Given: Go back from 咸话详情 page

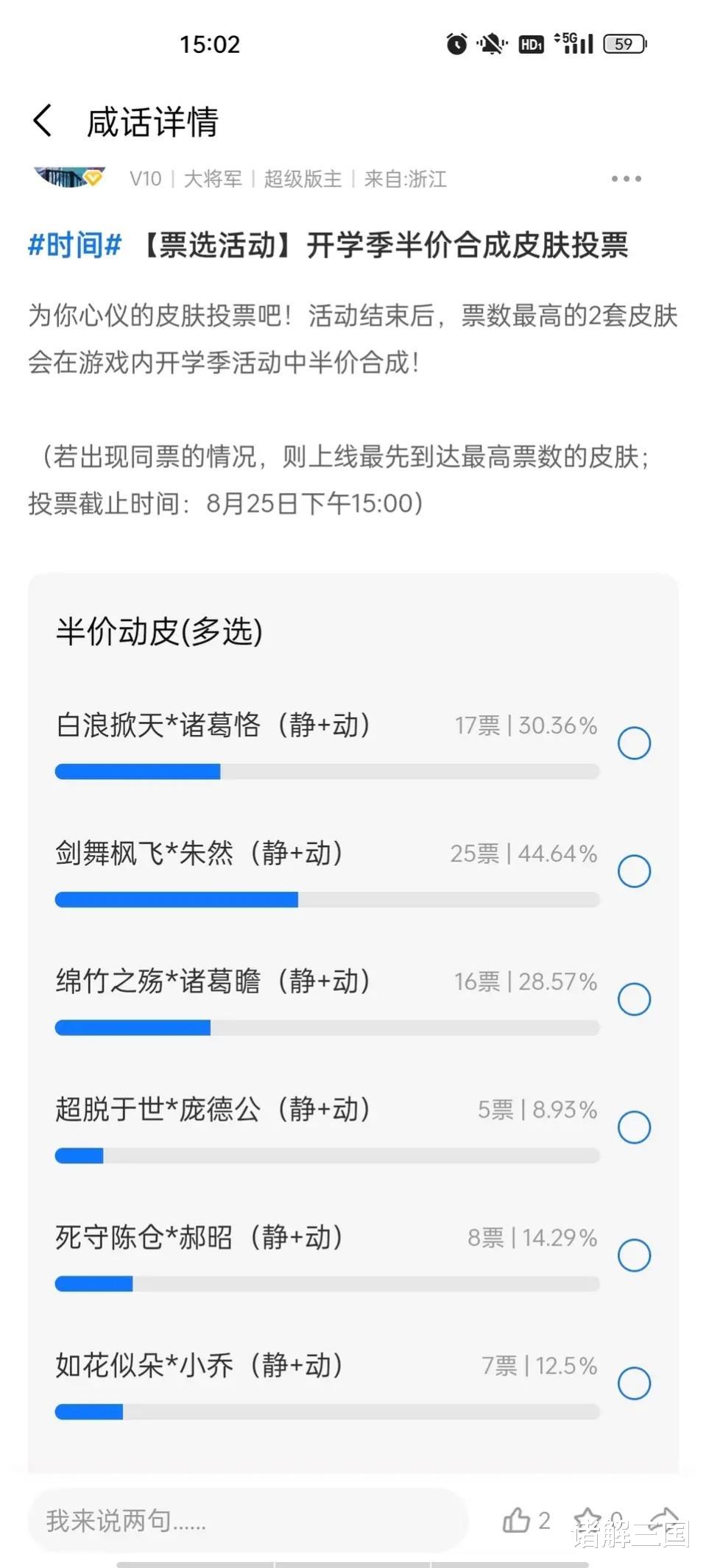Looking at the screenshot, I should (43, 121).
